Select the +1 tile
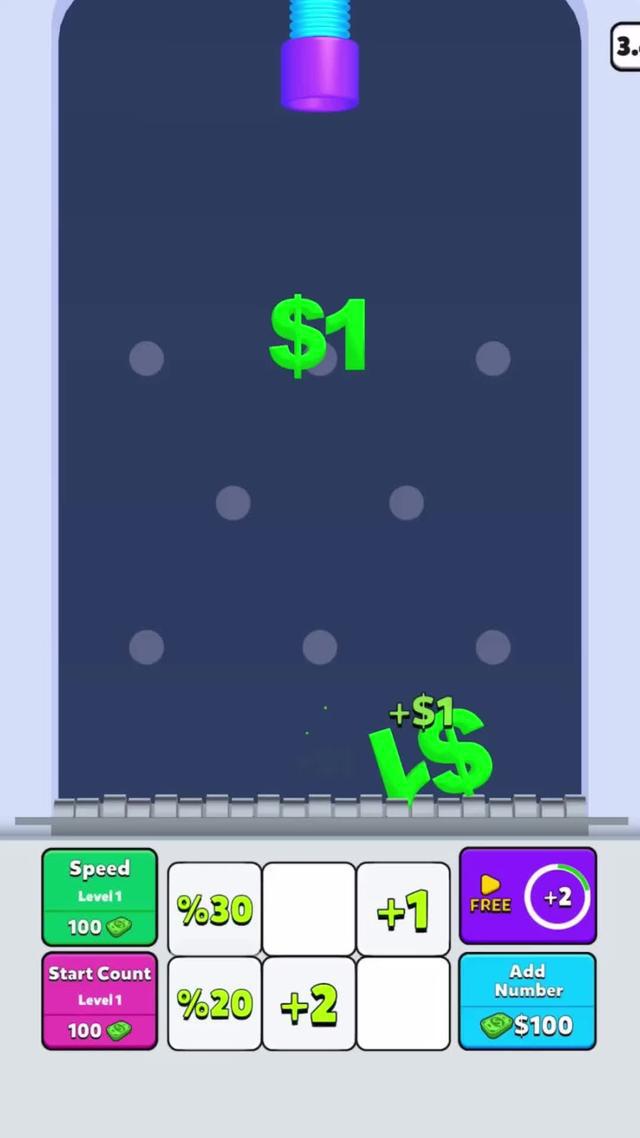Screen dimensions: 640x1138 pos(403,909)
